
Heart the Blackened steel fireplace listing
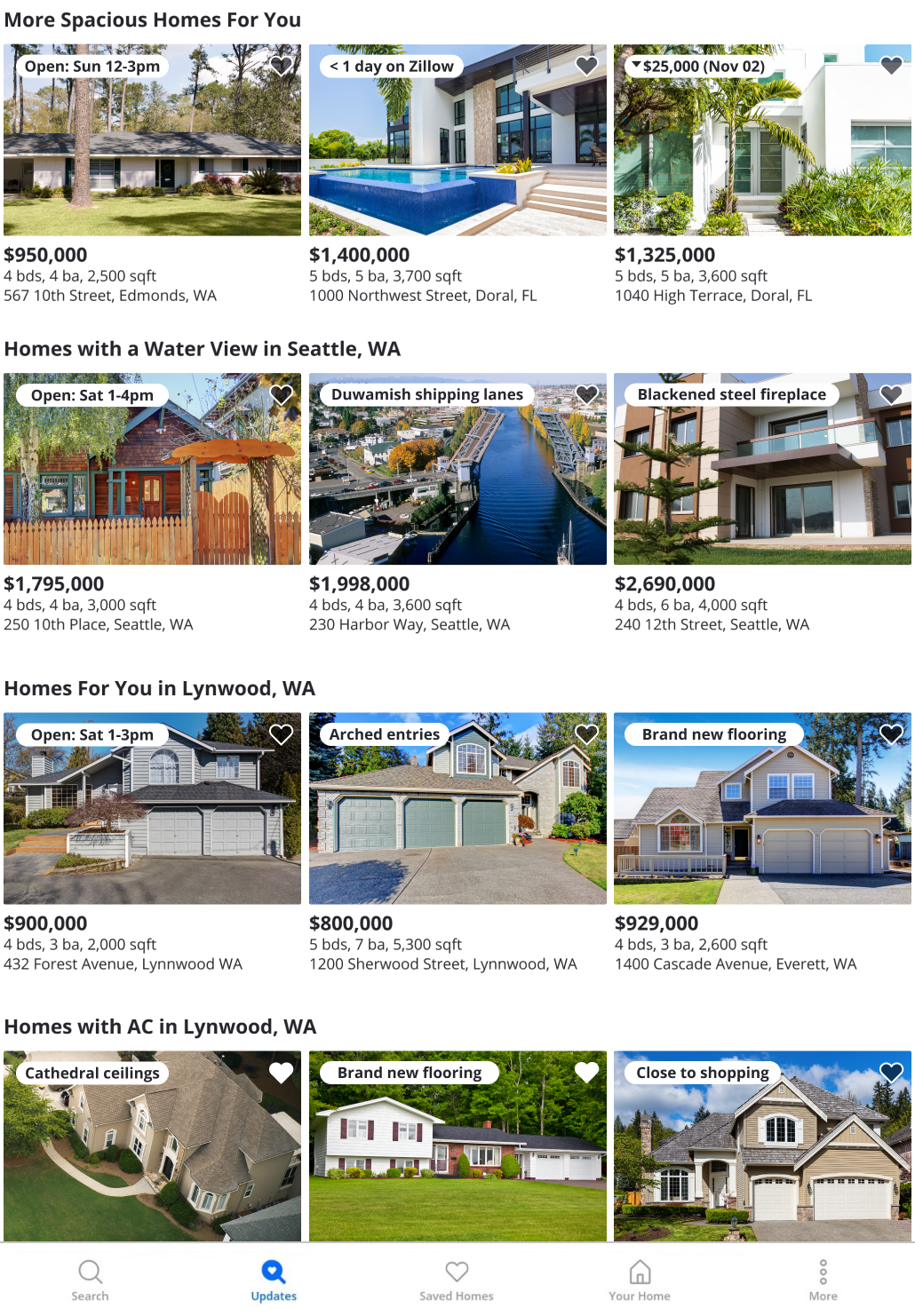point(891,395)
